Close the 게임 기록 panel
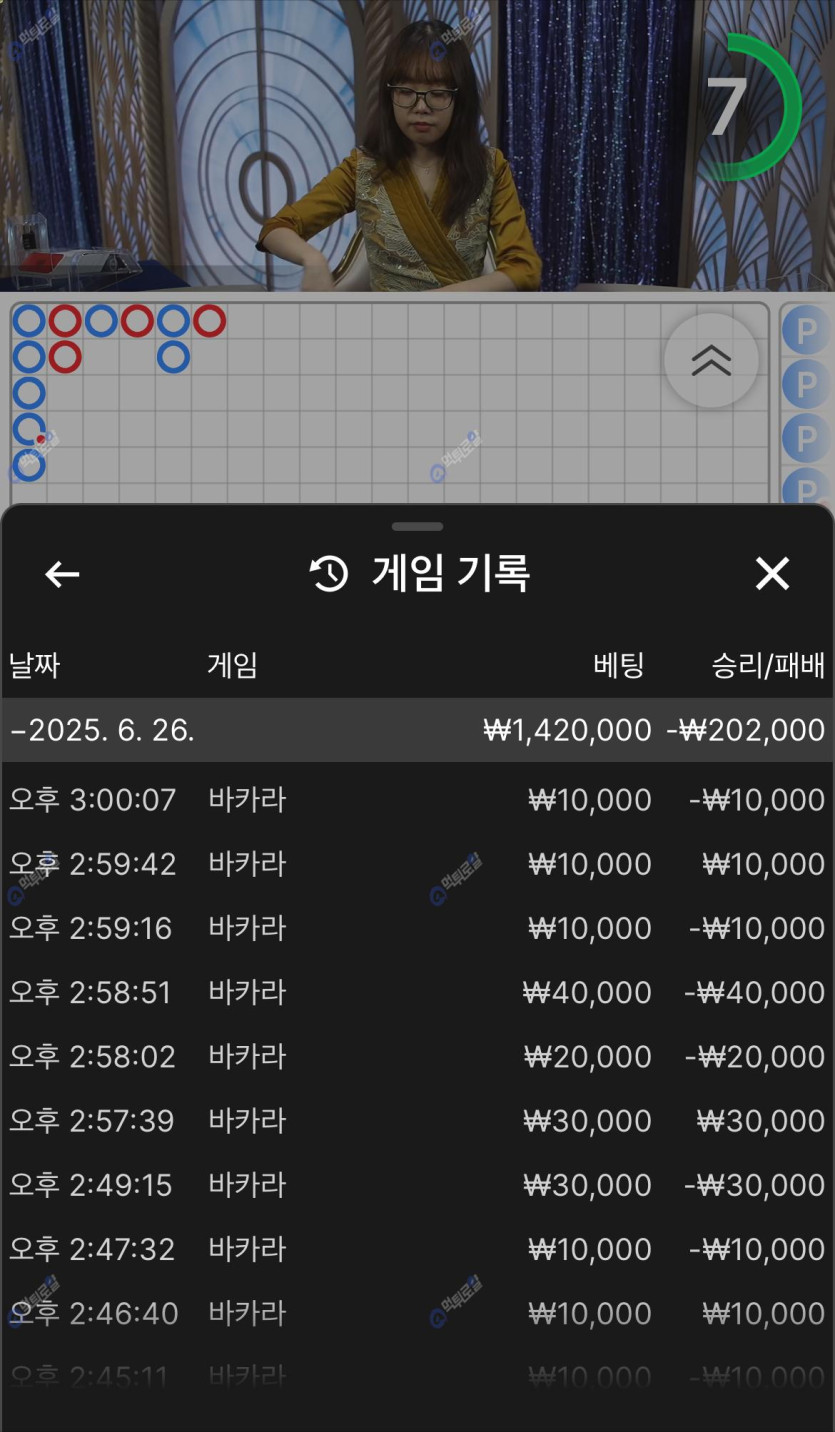This screenshot has height=1432, width=835. (772, 574)
